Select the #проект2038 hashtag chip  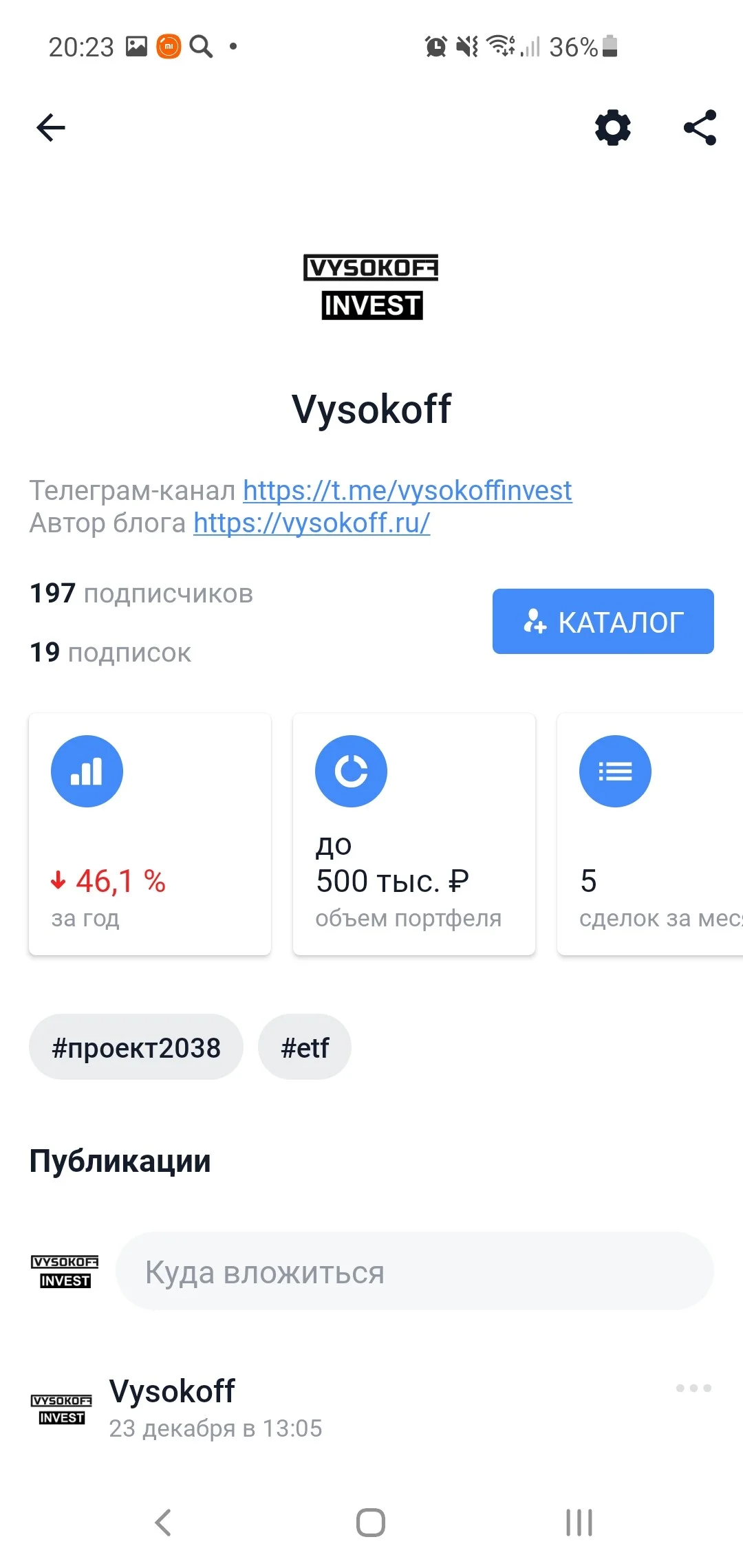pyautogui.click(x=136, y=1047)
